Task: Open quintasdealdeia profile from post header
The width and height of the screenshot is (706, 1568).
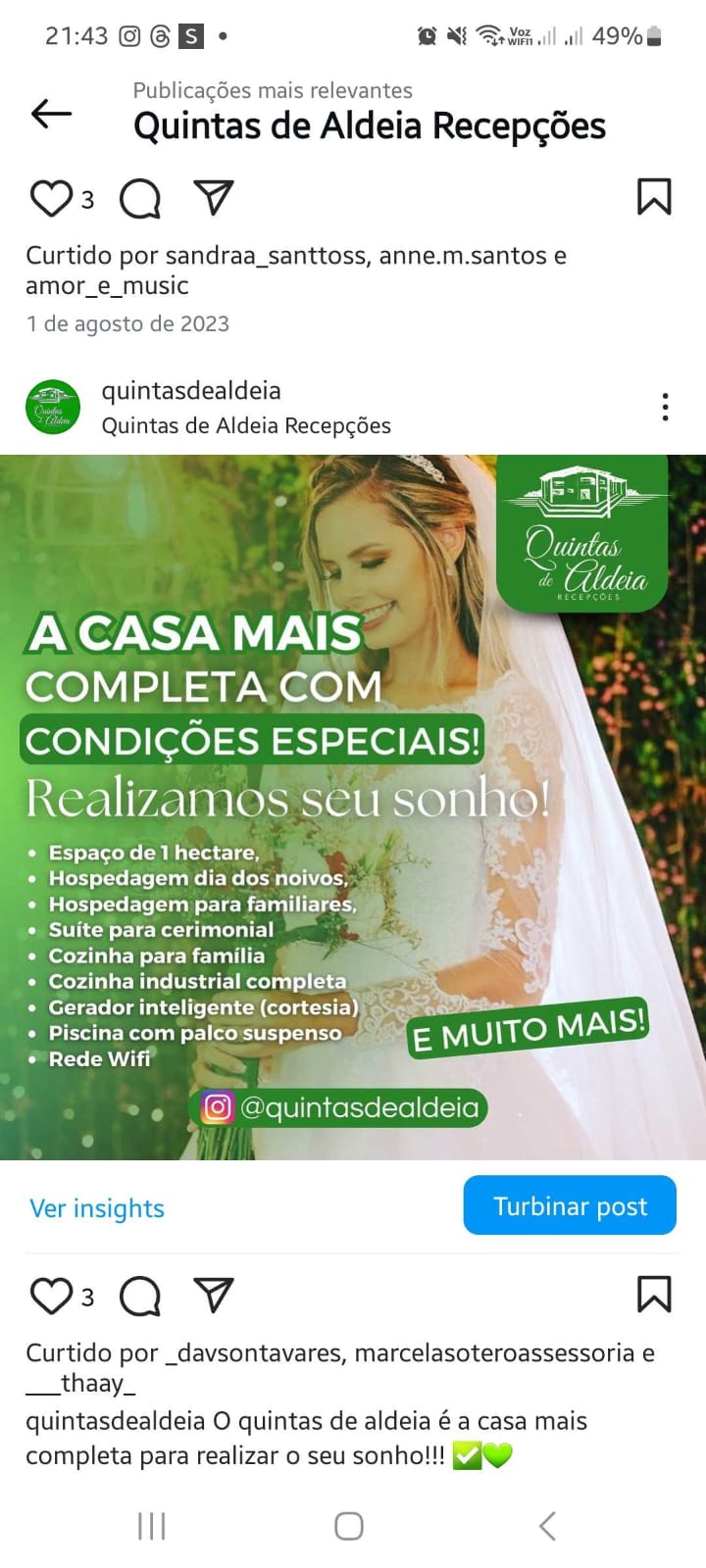Action: pos(191,391)
